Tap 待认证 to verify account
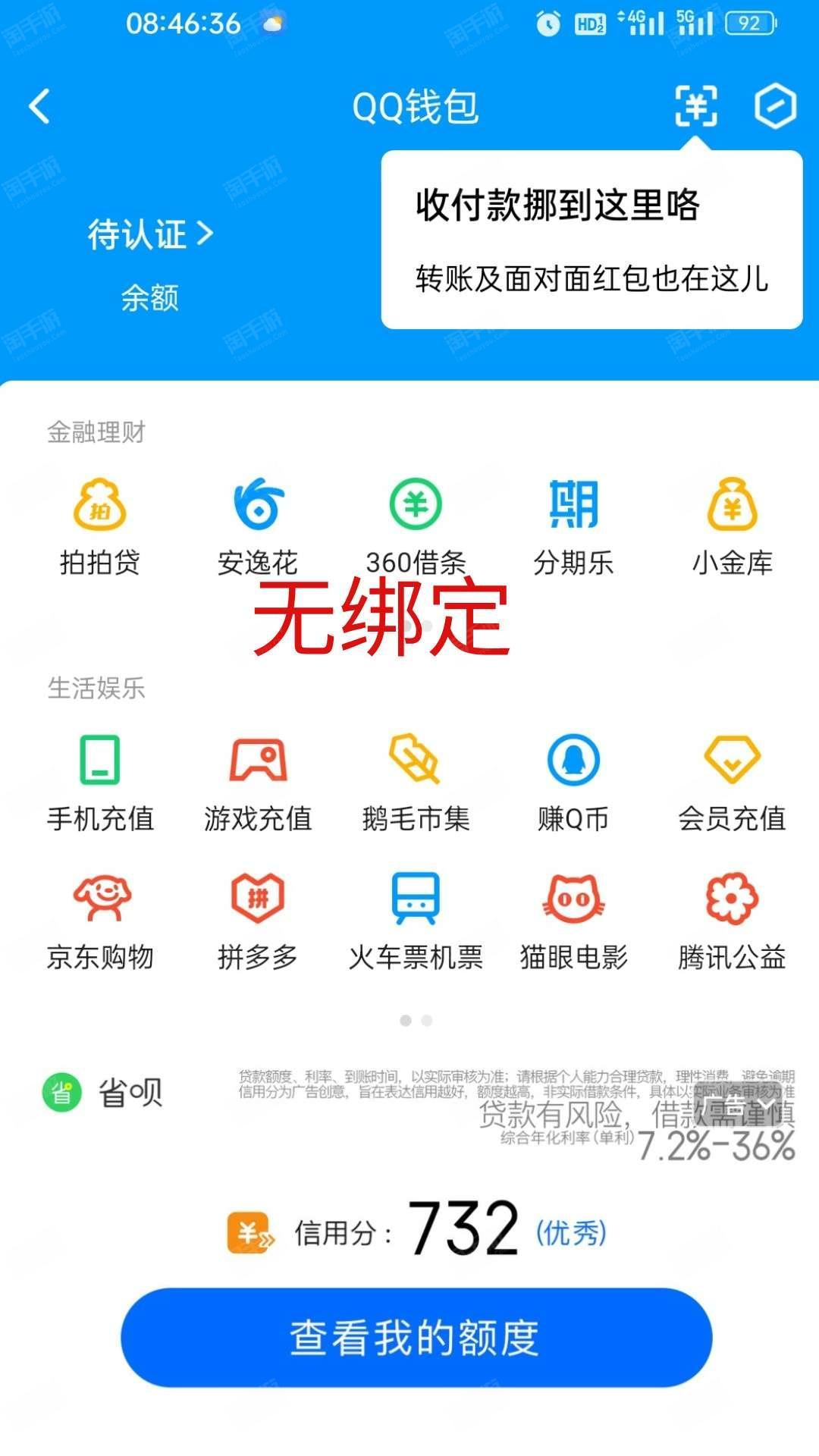 point(150,234)
